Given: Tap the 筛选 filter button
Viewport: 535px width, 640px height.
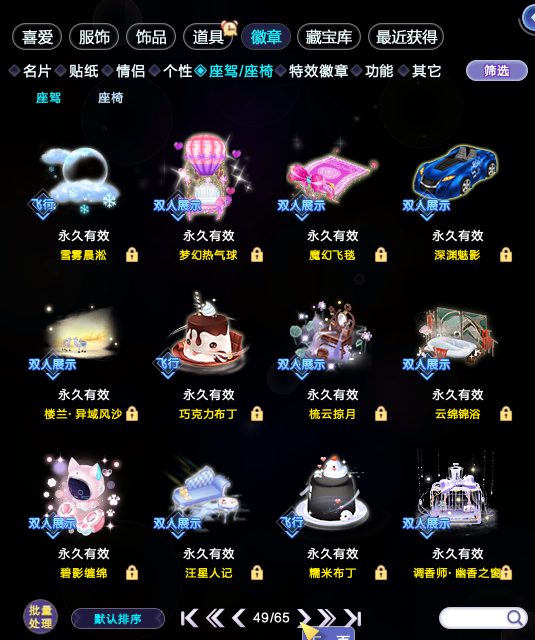Looking at the screenshot, I should point(497,71).
